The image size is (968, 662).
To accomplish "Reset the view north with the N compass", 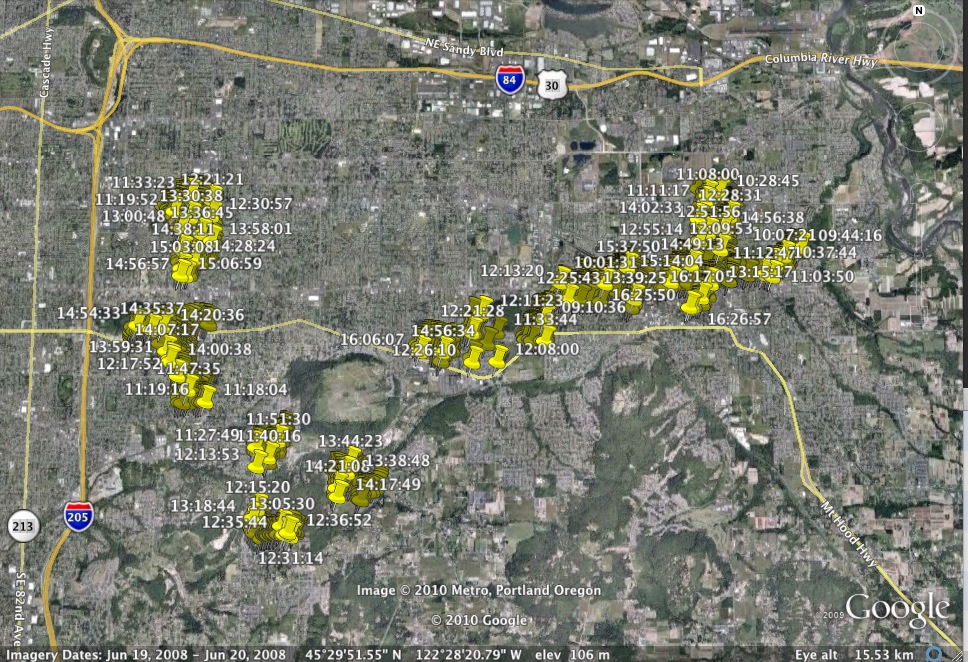I will tap(918, 11).
